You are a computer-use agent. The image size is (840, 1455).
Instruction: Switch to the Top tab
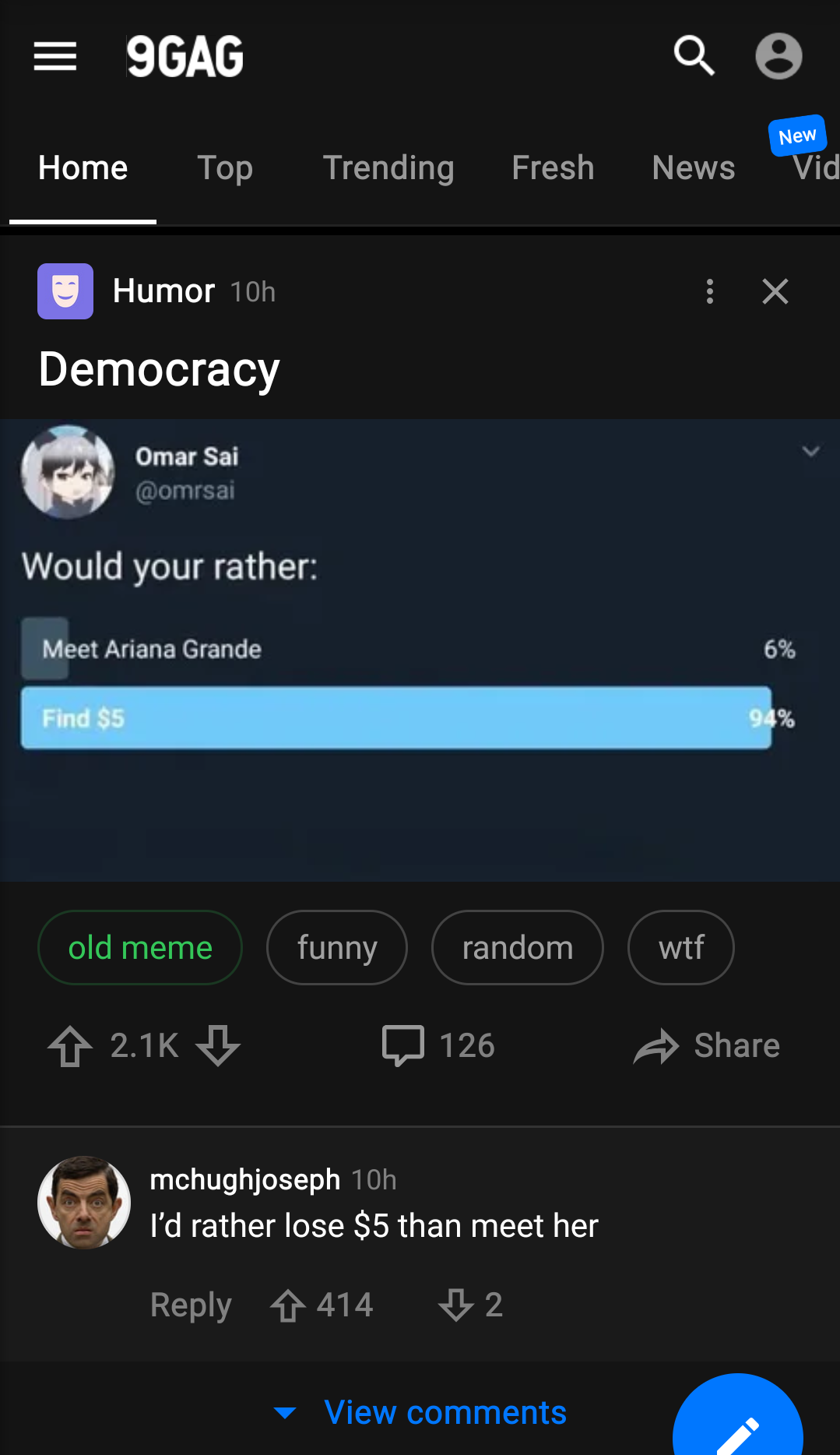tap(225, 167)
